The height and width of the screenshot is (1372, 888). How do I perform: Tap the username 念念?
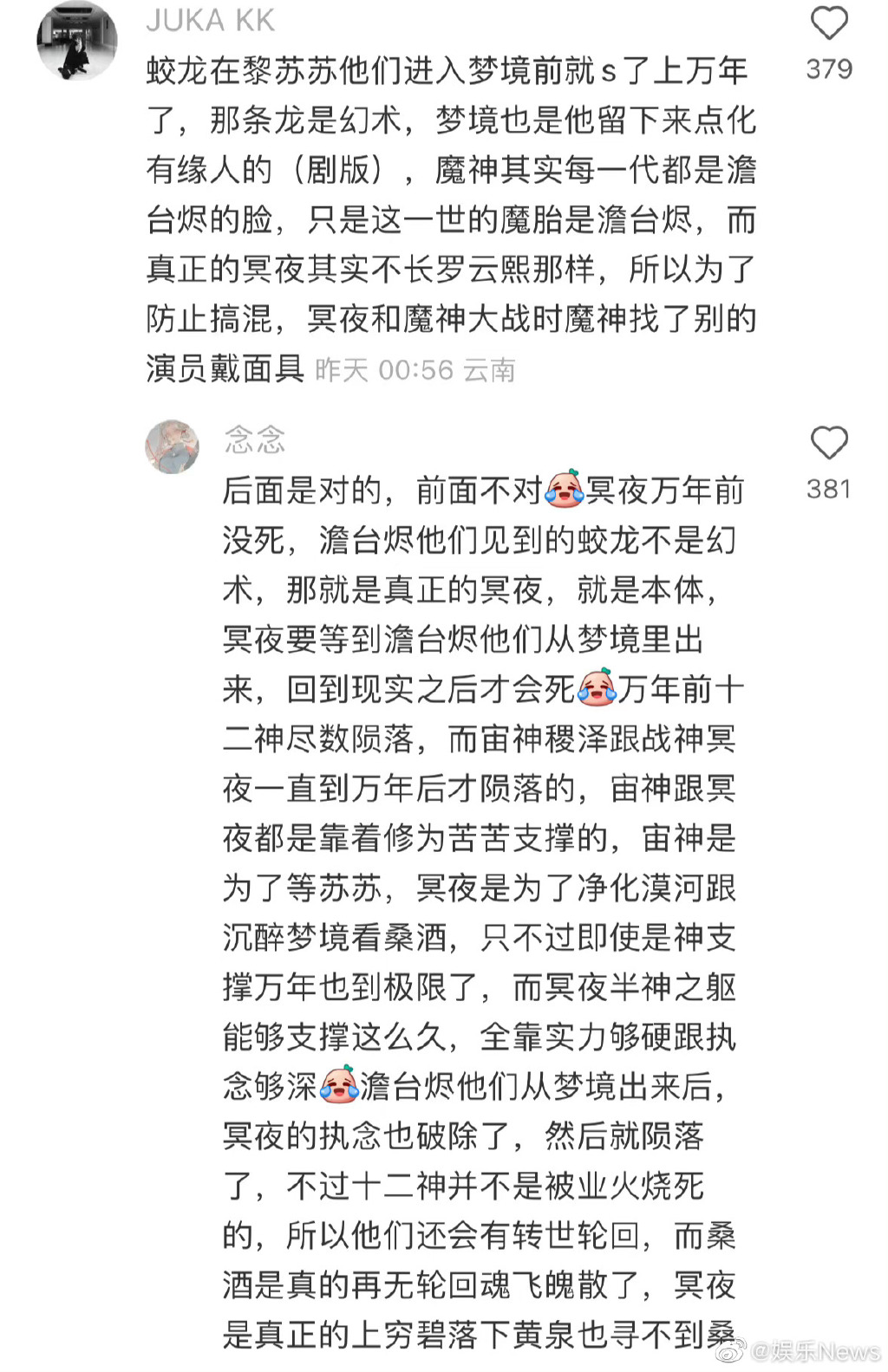[254, 439]
